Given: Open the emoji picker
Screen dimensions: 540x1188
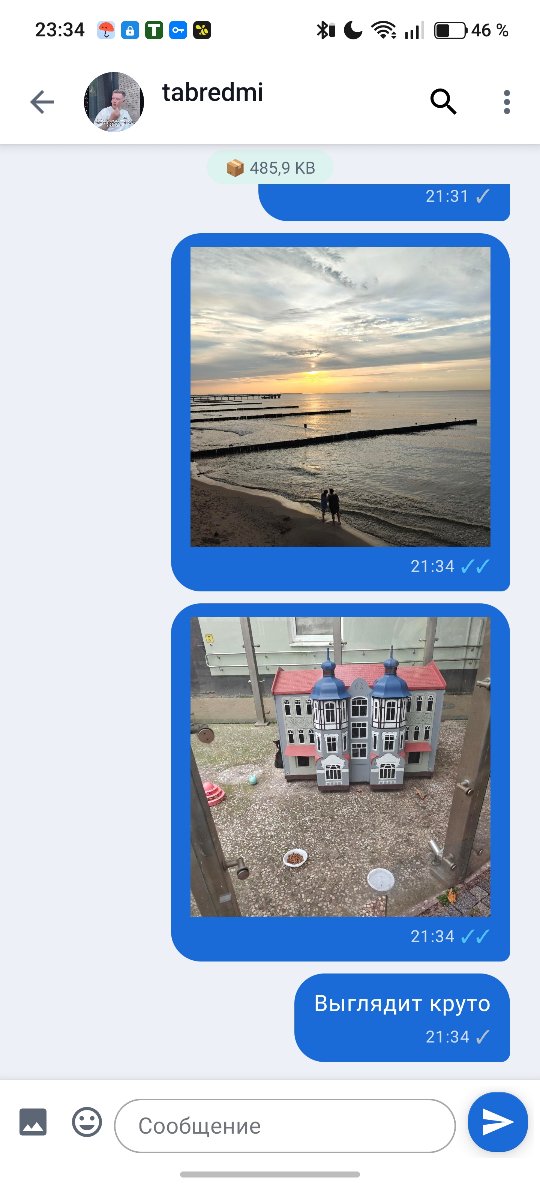Looking at the screenshot, I should (87, 1121).
